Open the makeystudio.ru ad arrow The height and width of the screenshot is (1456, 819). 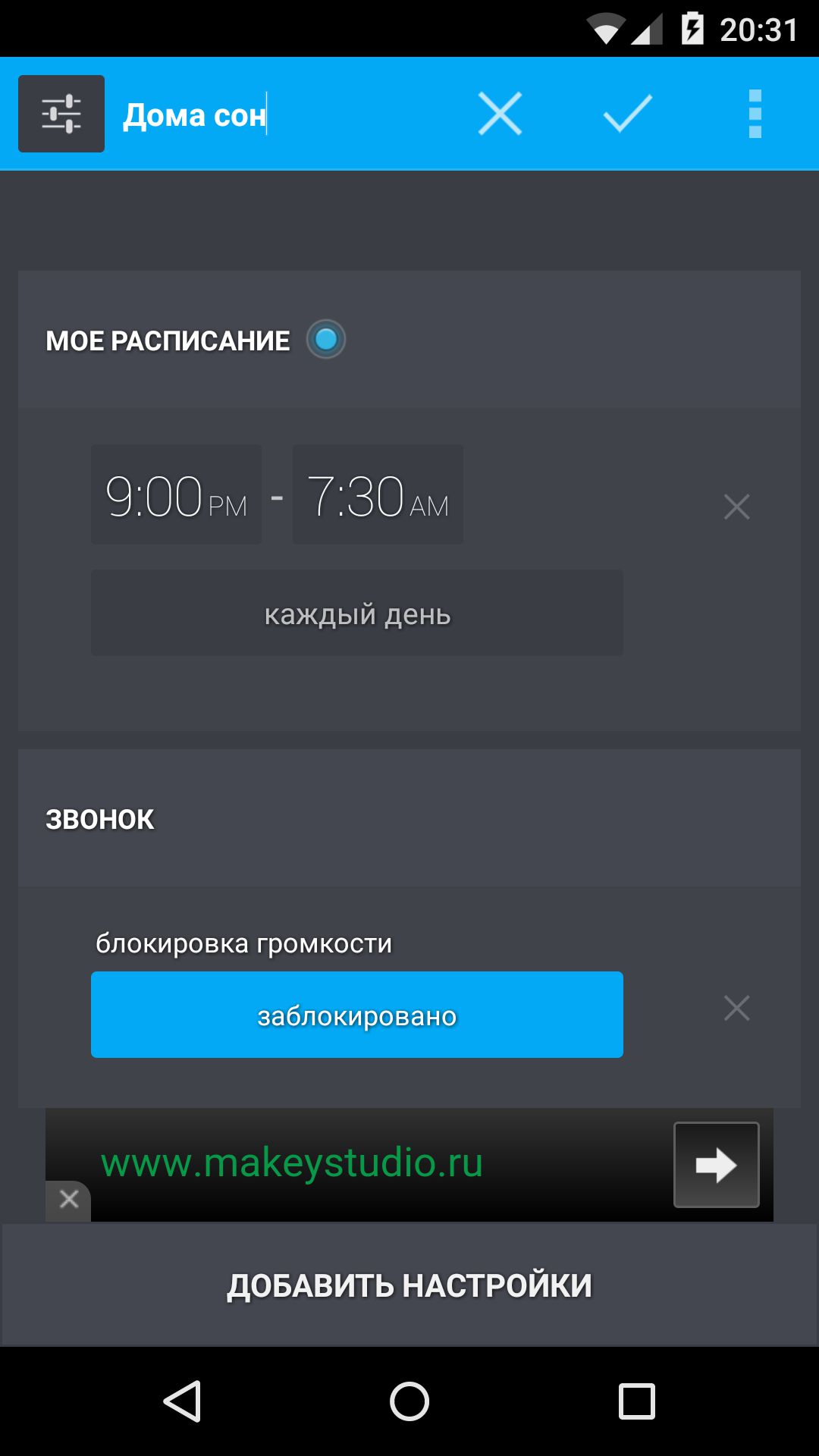point(716,1165)
